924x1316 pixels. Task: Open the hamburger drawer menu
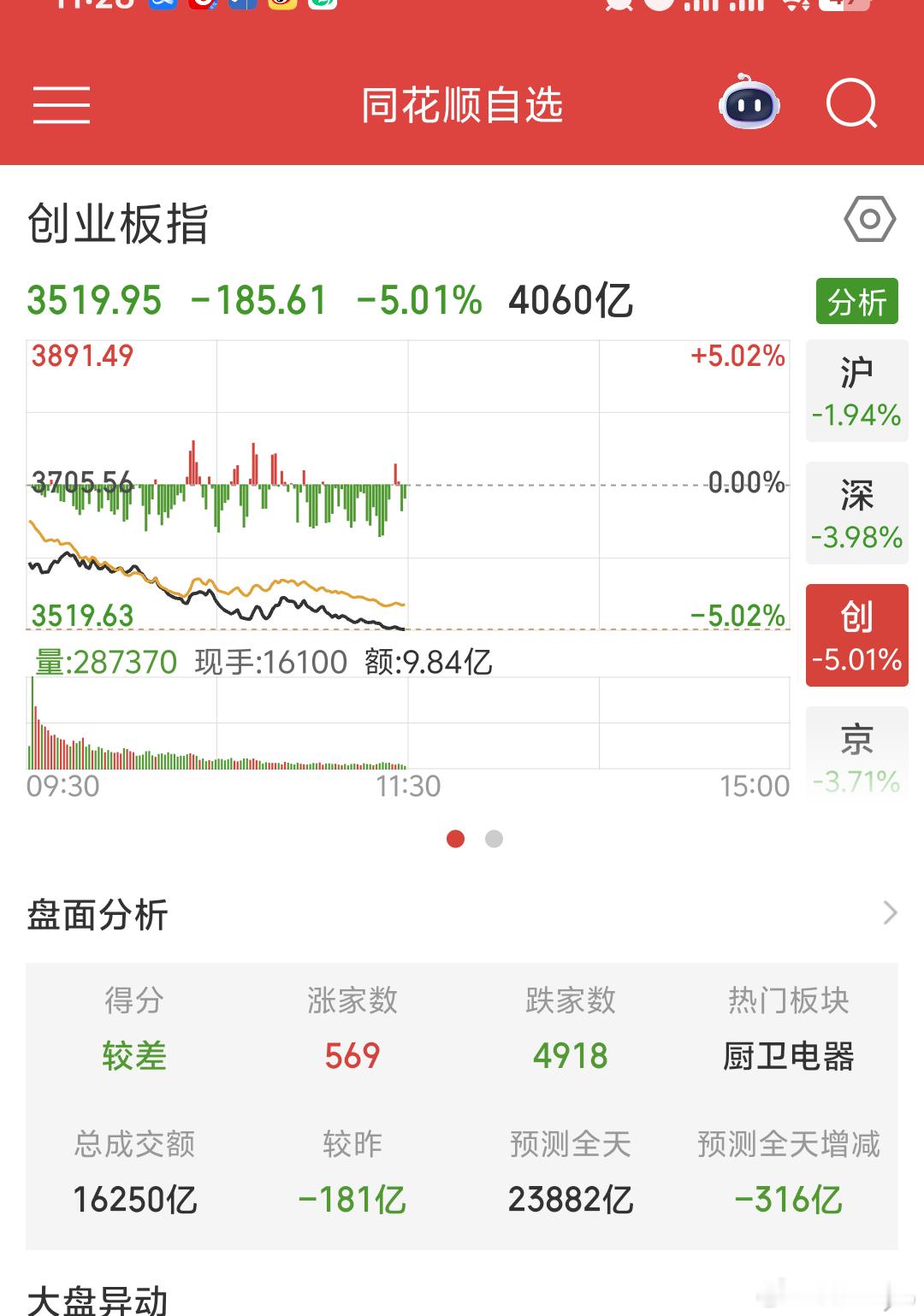[62, 105]
